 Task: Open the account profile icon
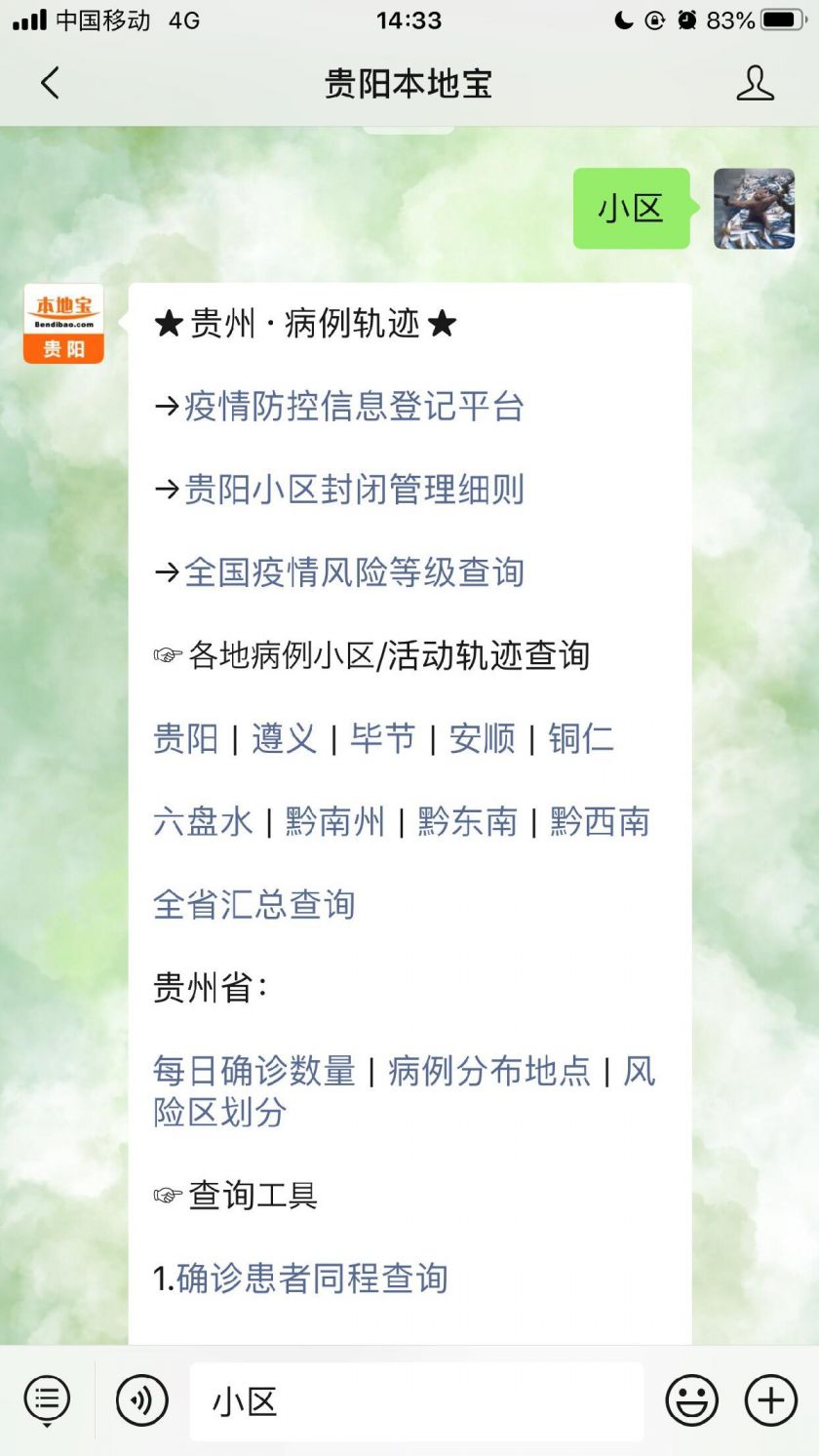pos(755,84)
